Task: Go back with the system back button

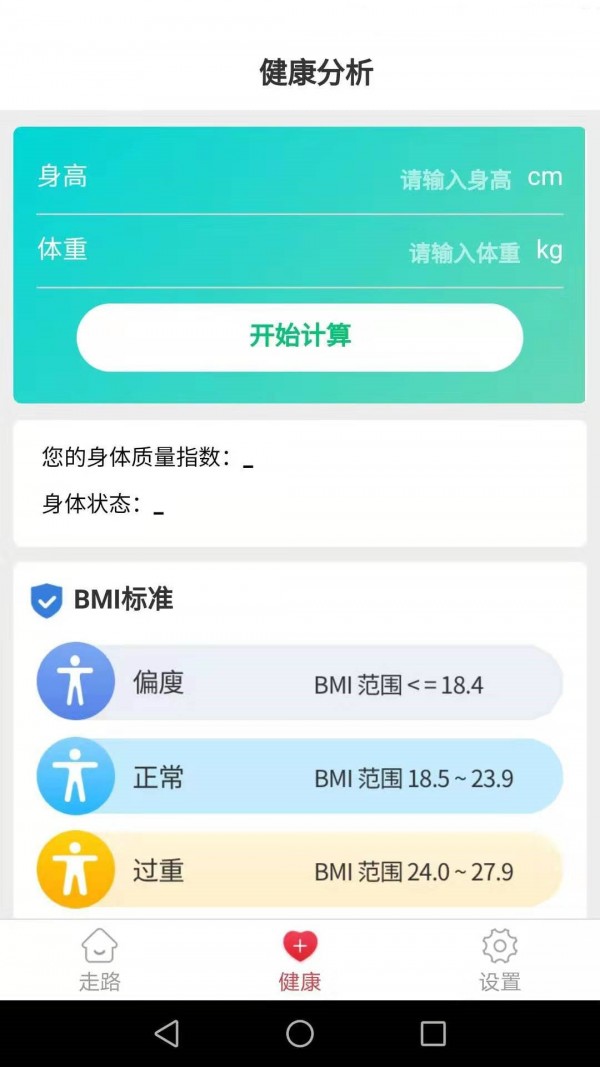Action: [167, 1033]
